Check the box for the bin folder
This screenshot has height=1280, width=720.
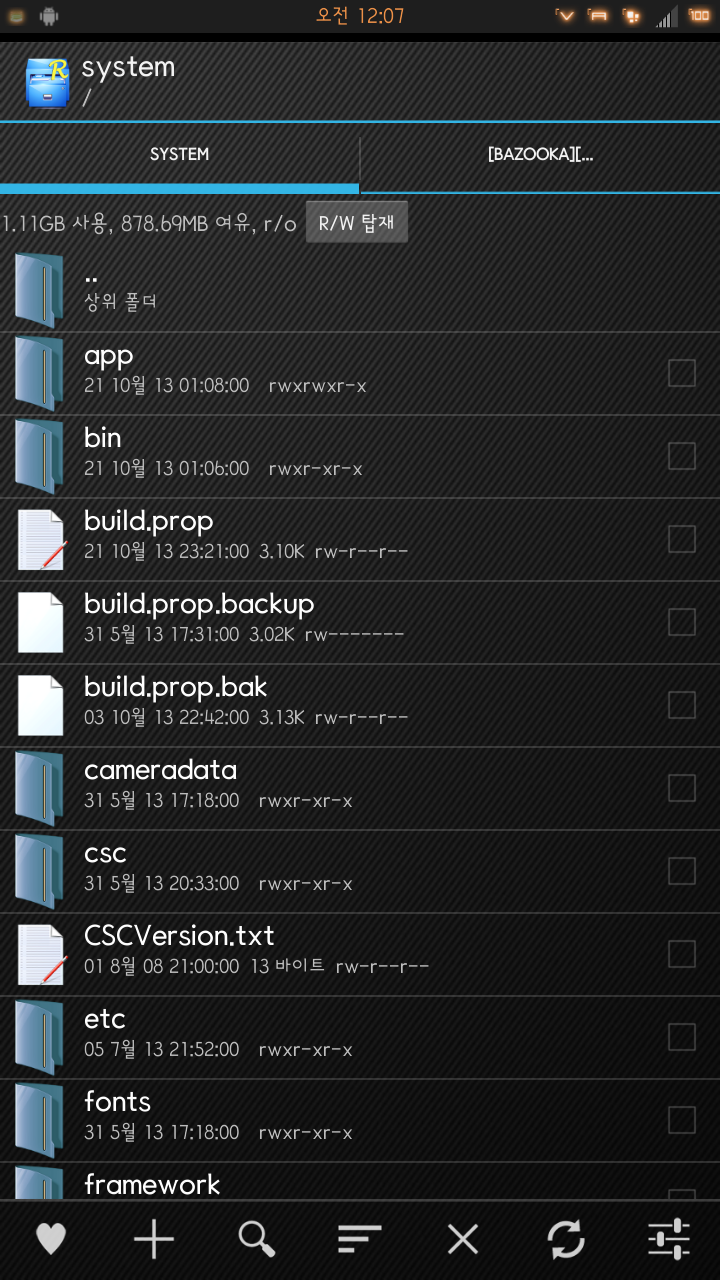tap(682, 456)
